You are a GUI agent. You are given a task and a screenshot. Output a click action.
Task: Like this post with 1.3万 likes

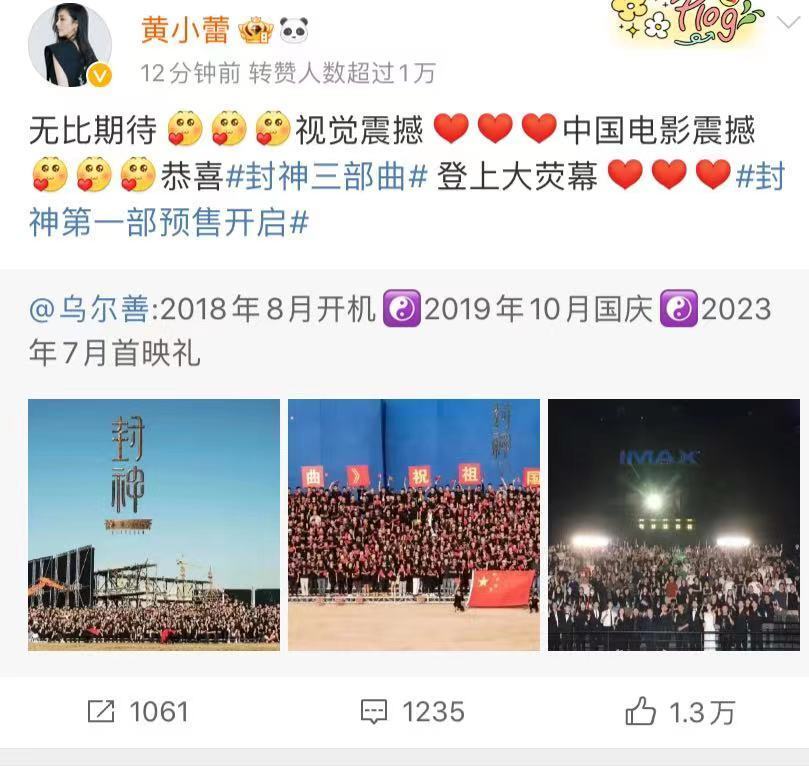pos(680,711)
